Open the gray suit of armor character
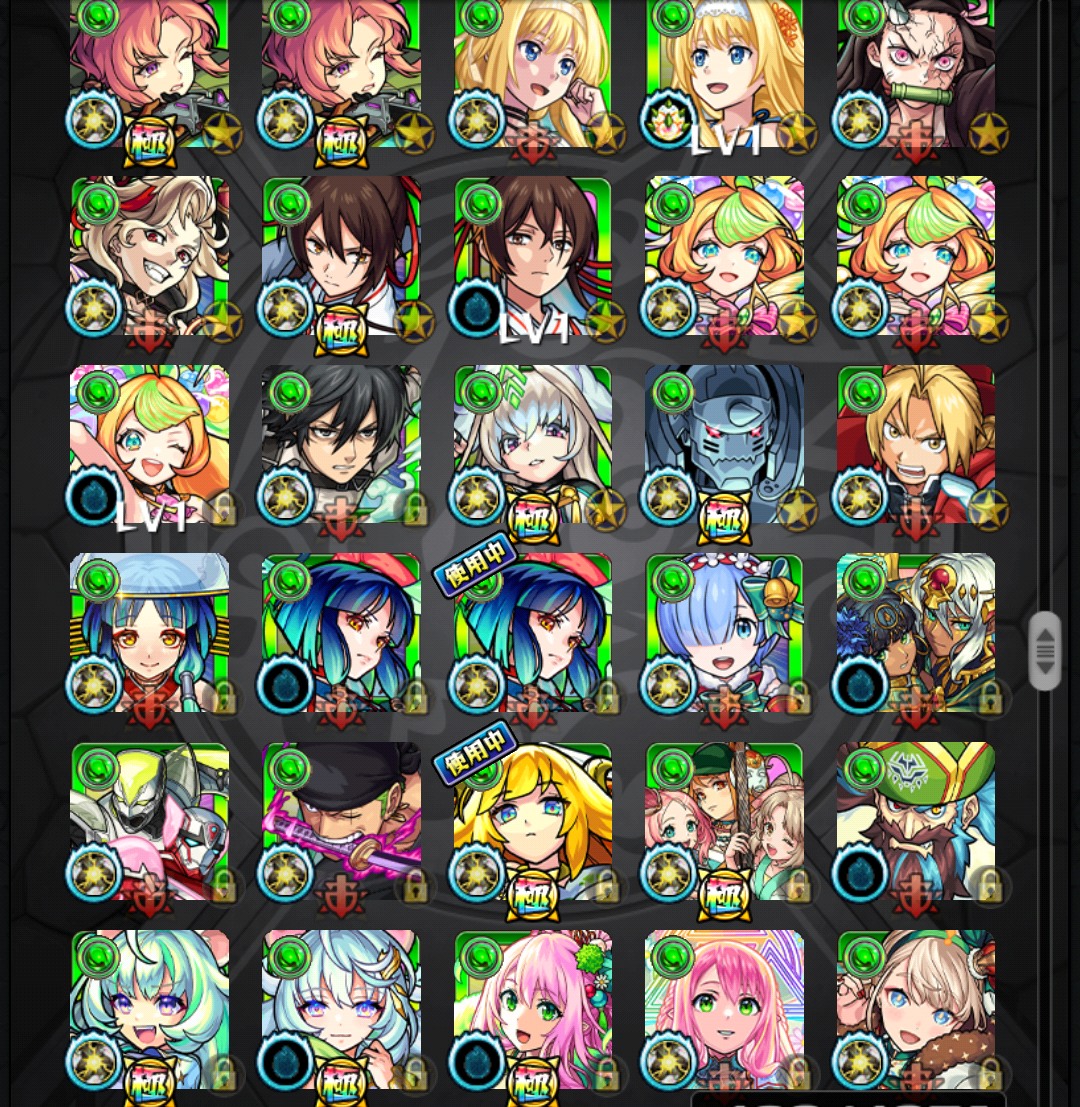 (724, 445)
